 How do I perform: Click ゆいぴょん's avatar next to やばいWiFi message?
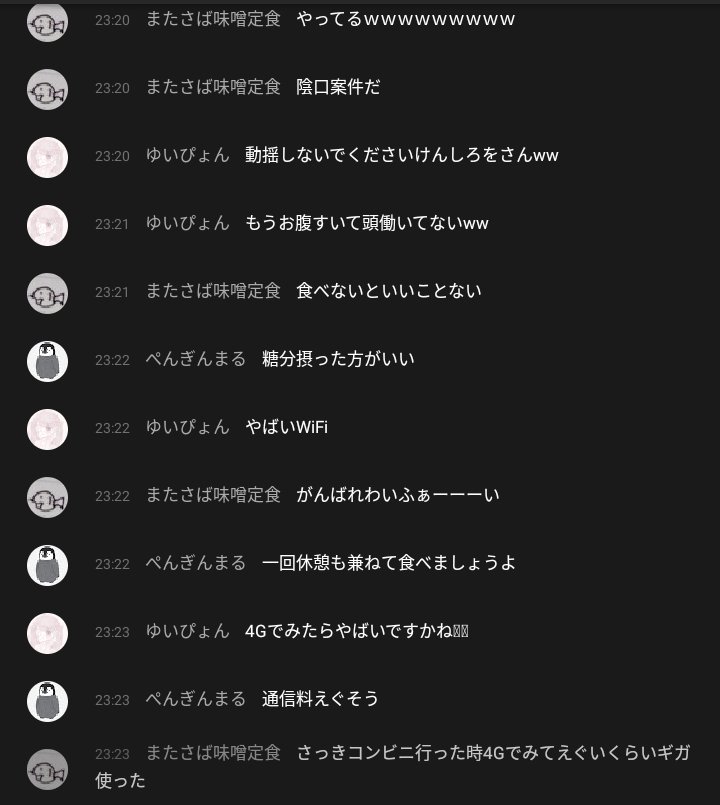click(x=47, y=429)
